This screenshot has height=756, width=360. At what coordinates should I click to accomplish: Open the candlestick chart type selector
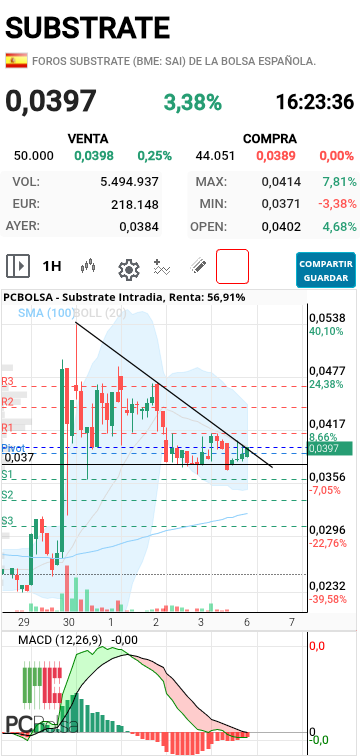coord(88,266)
